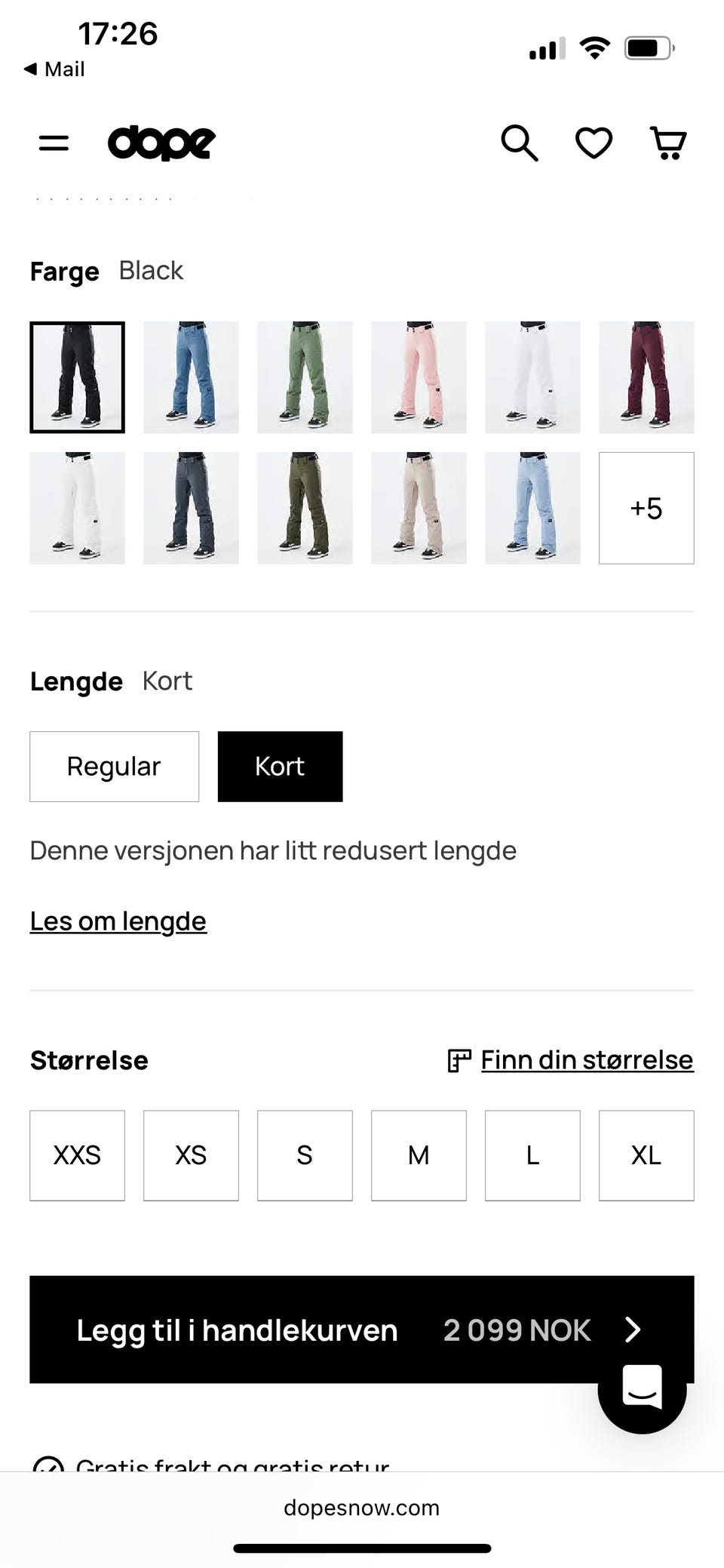Return to the Mail app
The image size is (724, 1568).
point(57,69)
